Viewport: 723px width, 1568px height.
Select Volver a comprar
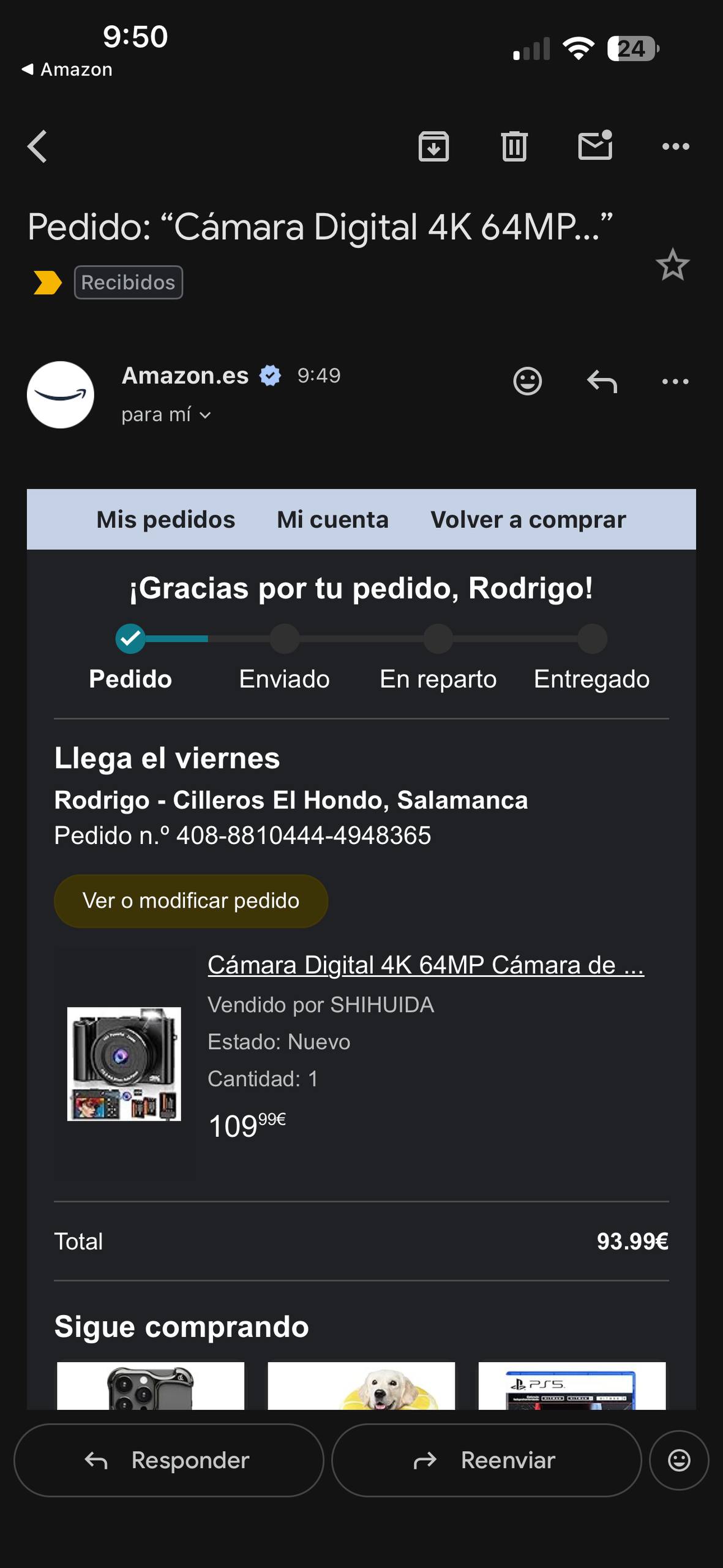[x=528, y=519]
